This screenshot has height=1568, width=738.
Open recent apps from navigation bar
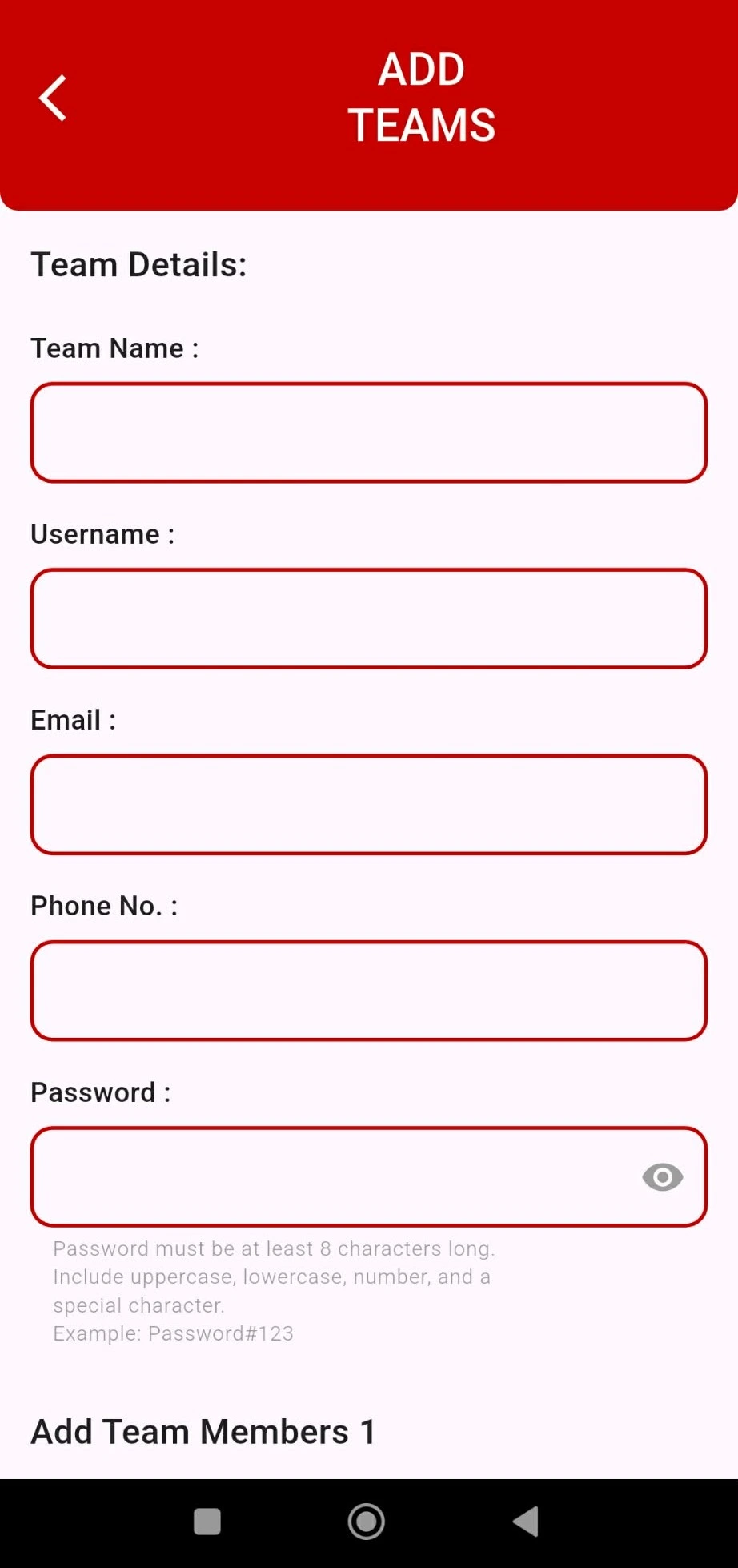point(207,1522)
